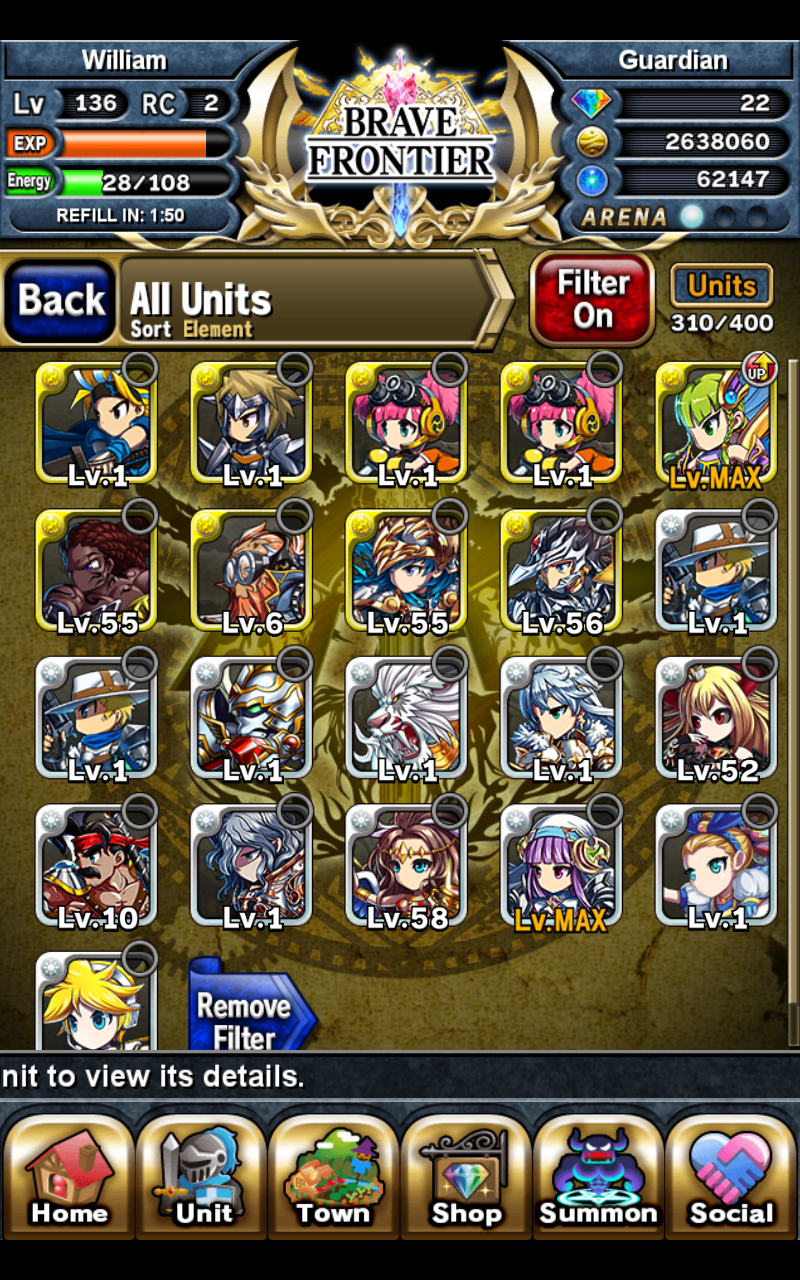Select the Lv.10 red bandana fighter
Image resolution: width=800 pixels, height=1280 pixels.
point(97,865)
